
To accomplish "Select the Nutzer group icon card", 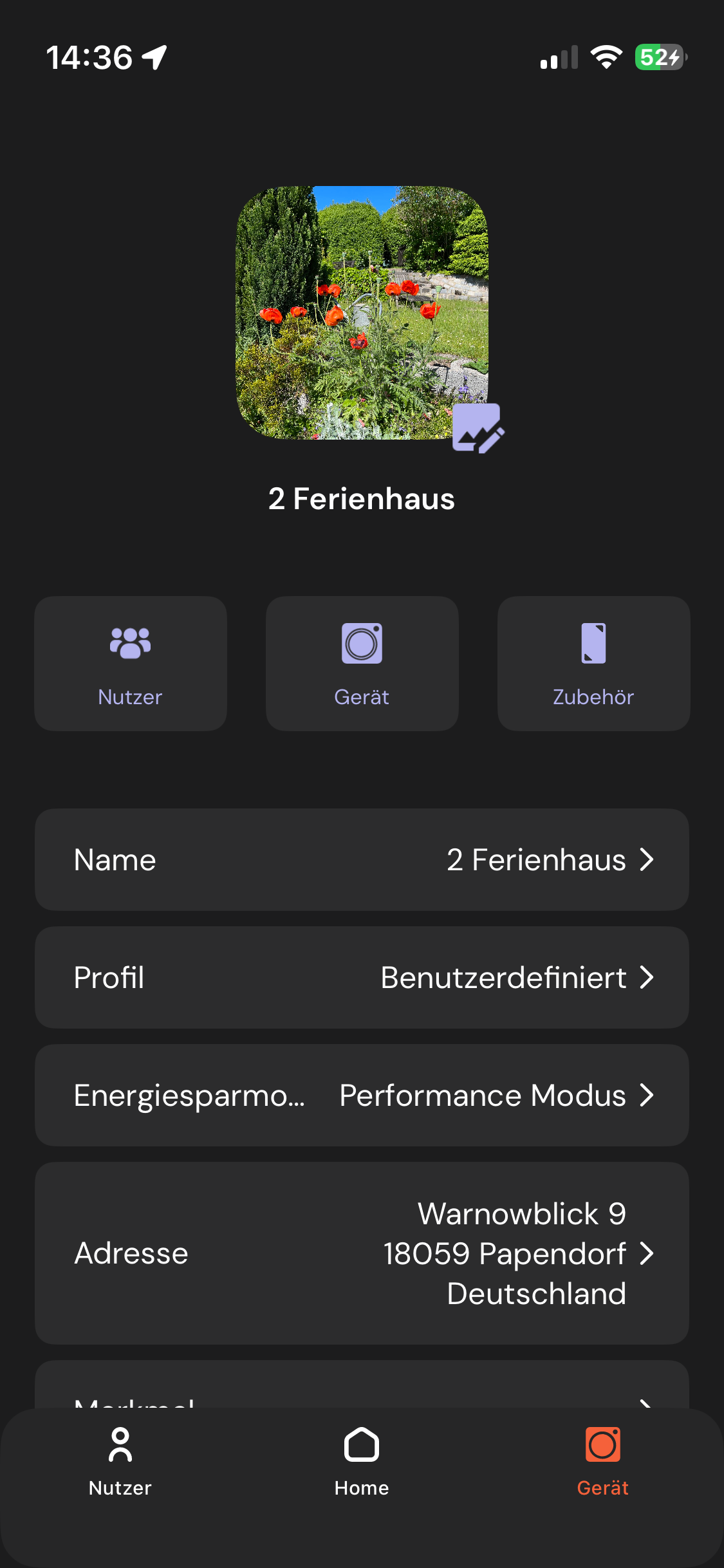I will coord(130,663).
